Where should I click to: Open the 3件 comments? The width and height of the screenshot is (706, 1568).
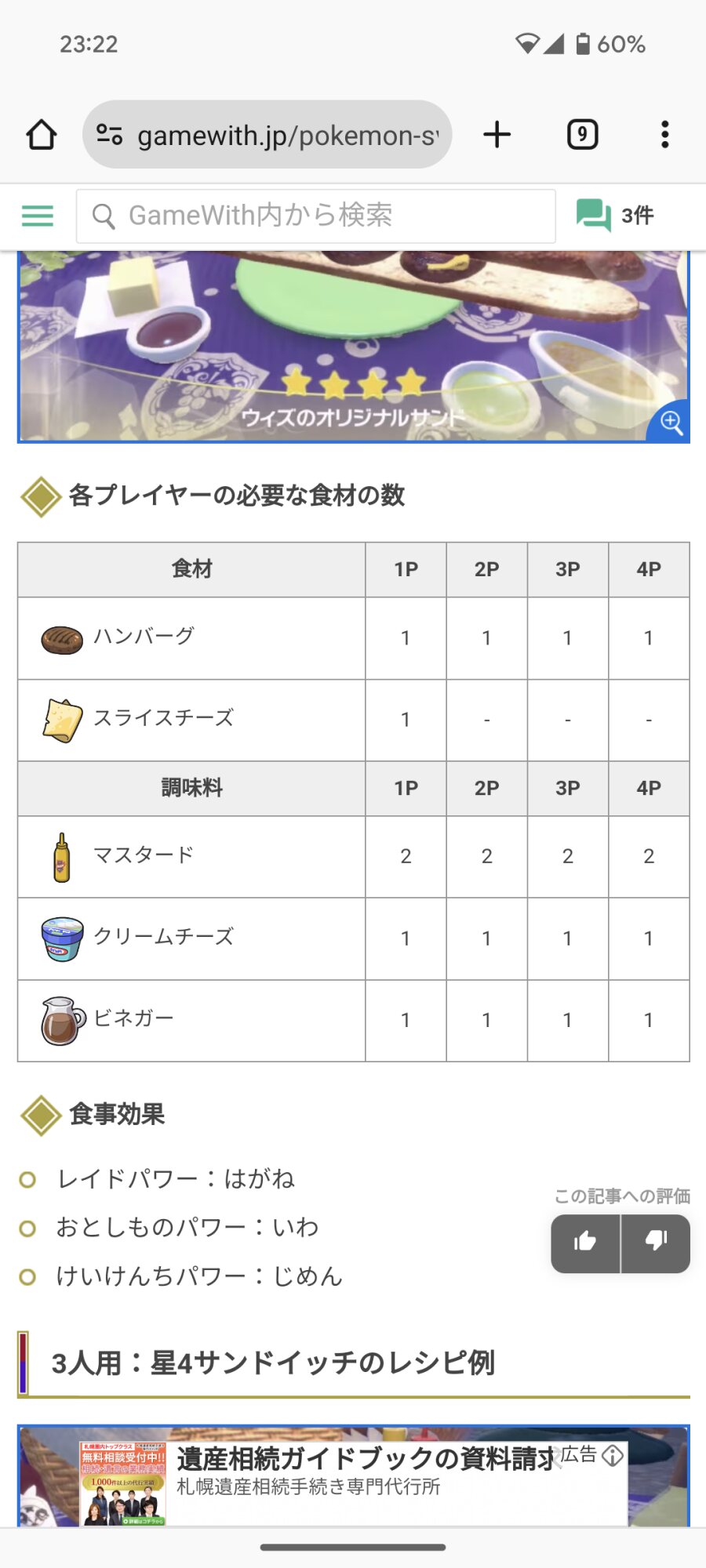[616, 215]
